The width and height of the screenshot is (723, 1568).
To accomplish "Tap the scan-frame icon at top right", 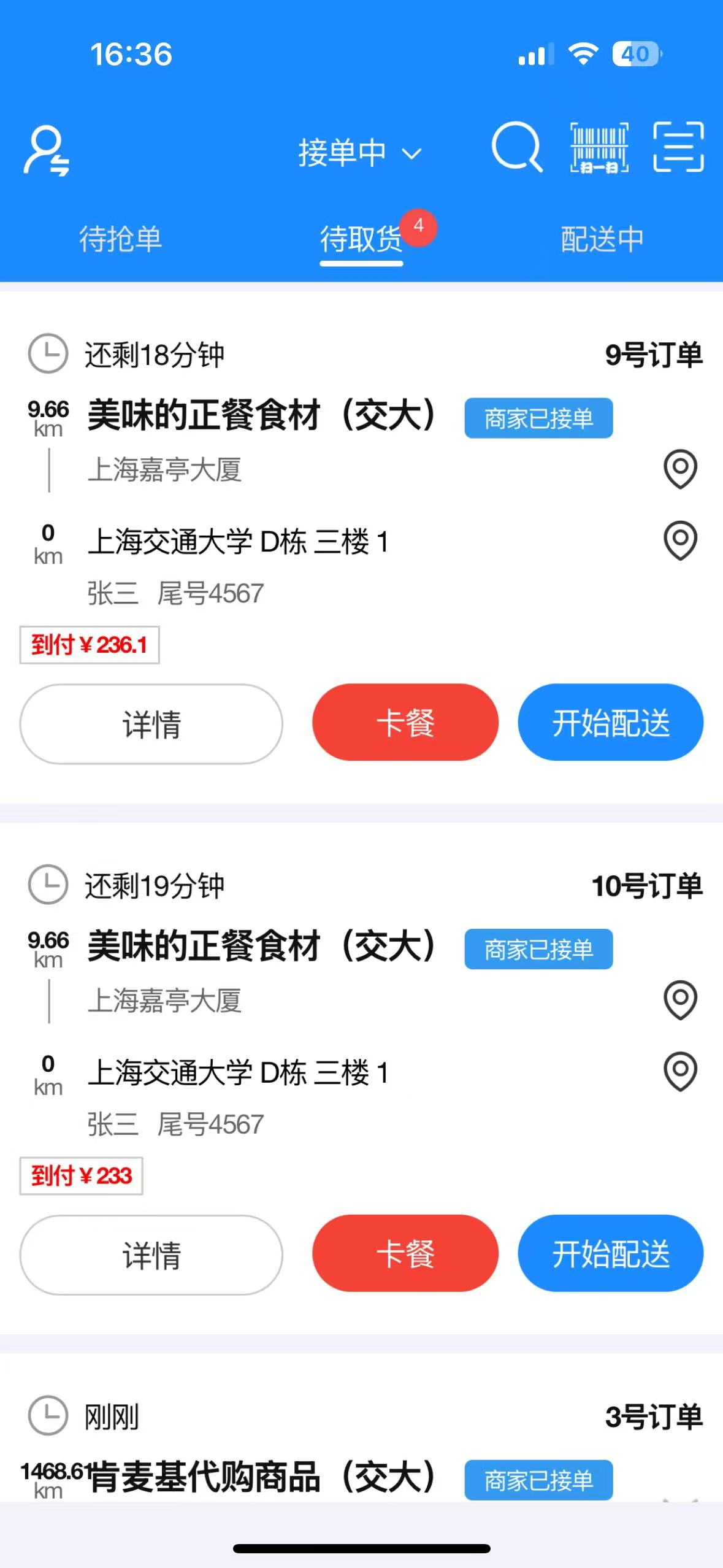I will 678,147.
